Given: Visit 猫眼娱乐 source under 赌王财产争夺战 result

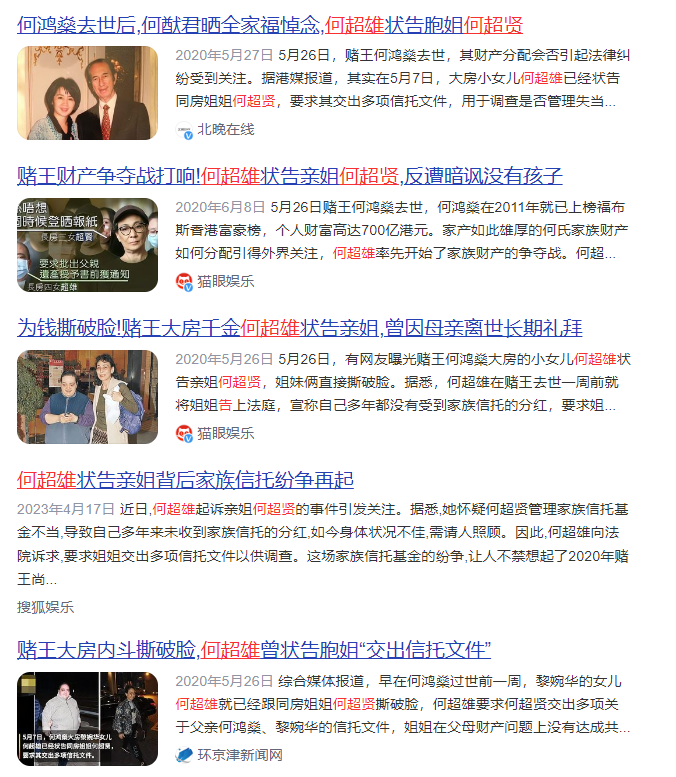Looking at the screenshot, I should 225,281.
